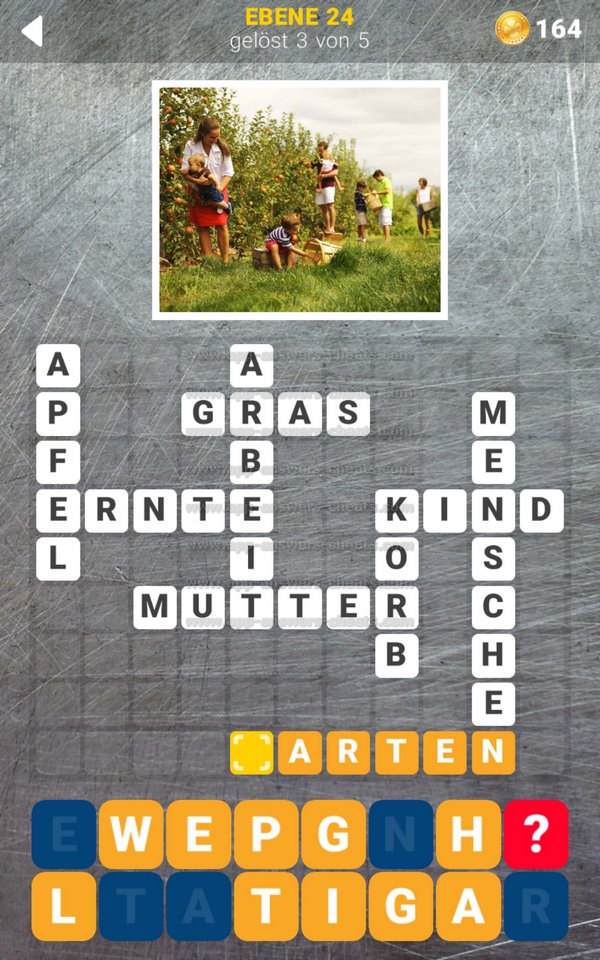Select the letter W tile
The width and height of the screenshot is (600, 960).
pyautogui.click(x=131, y=834)
